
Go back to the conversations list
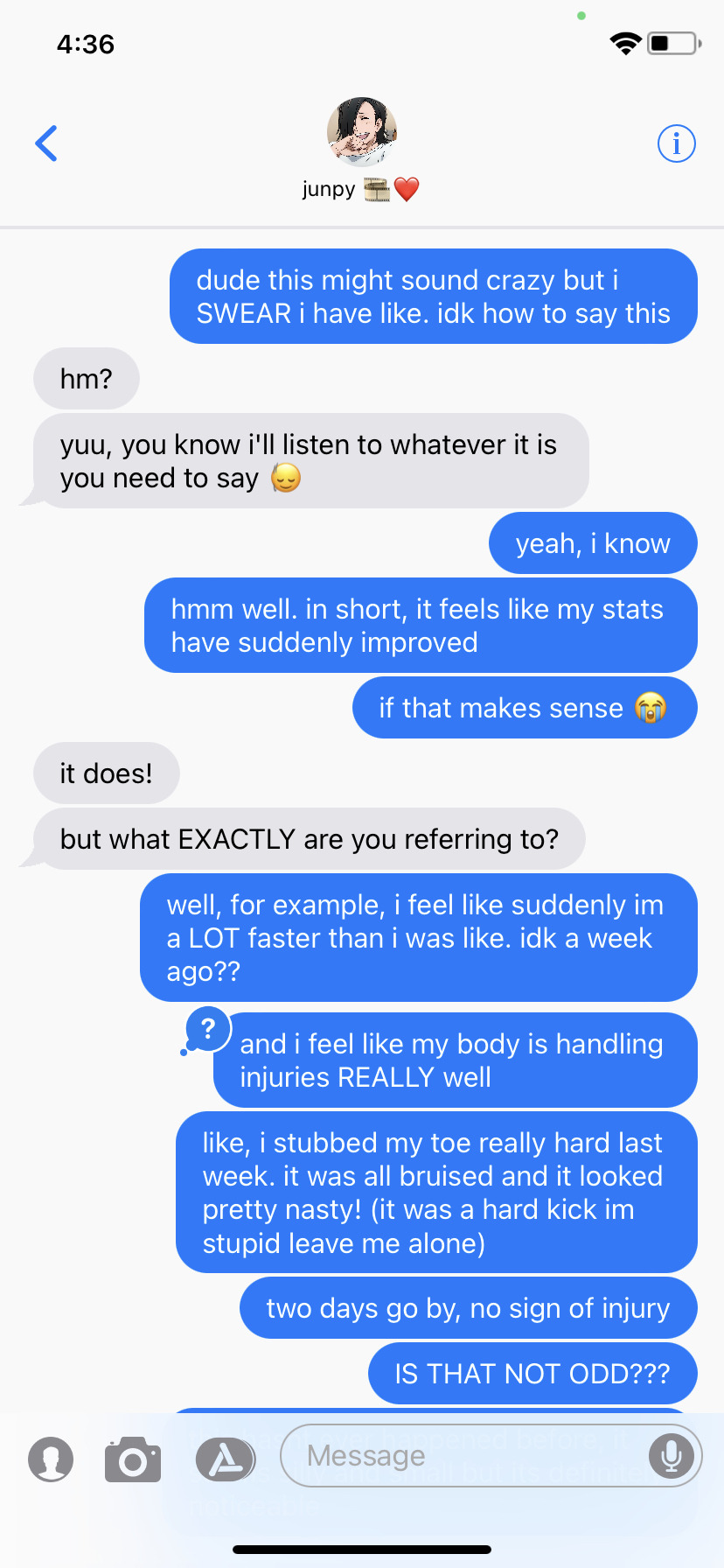pyautogui.click(x=46, y=143)
